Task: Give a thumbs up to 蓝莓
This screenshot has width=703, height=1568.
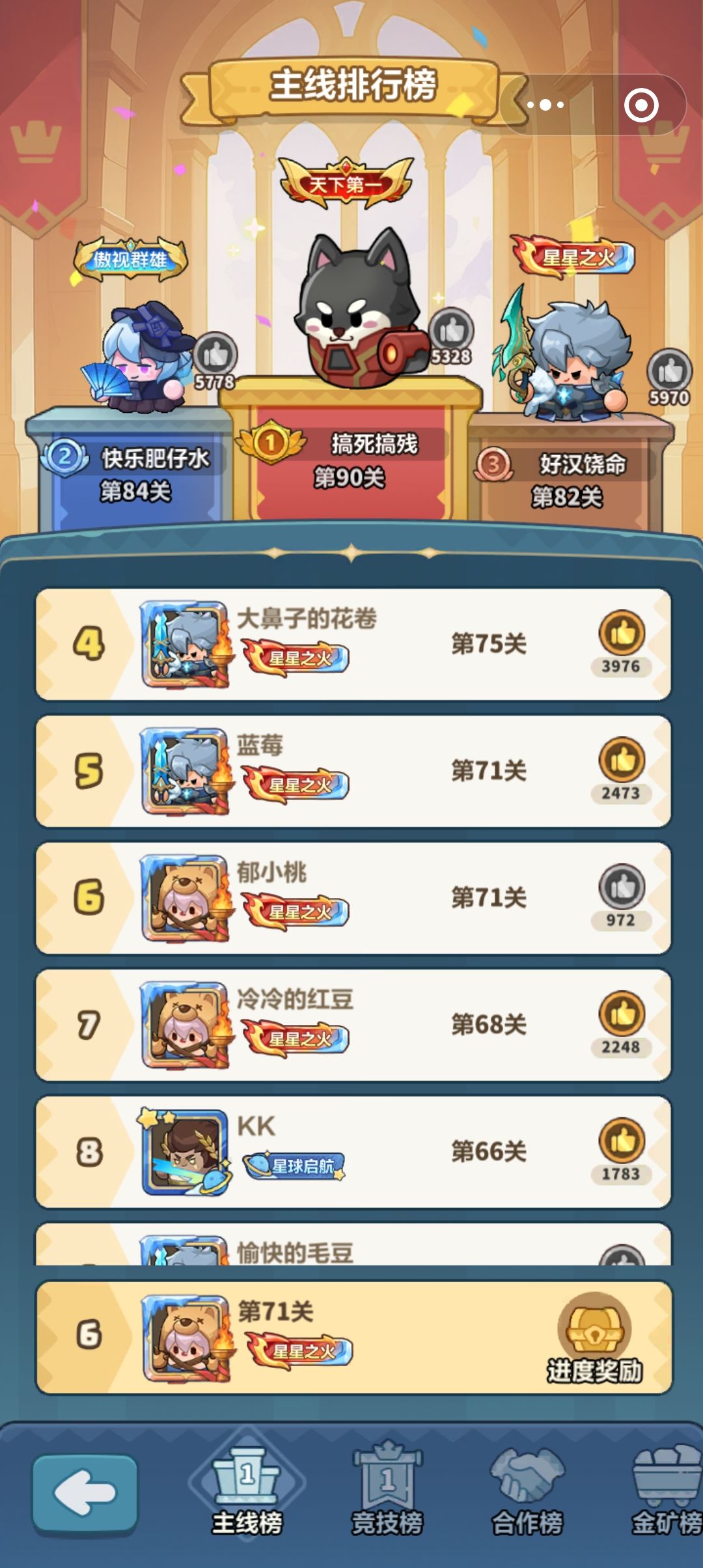Action: [x=622, y=760]
